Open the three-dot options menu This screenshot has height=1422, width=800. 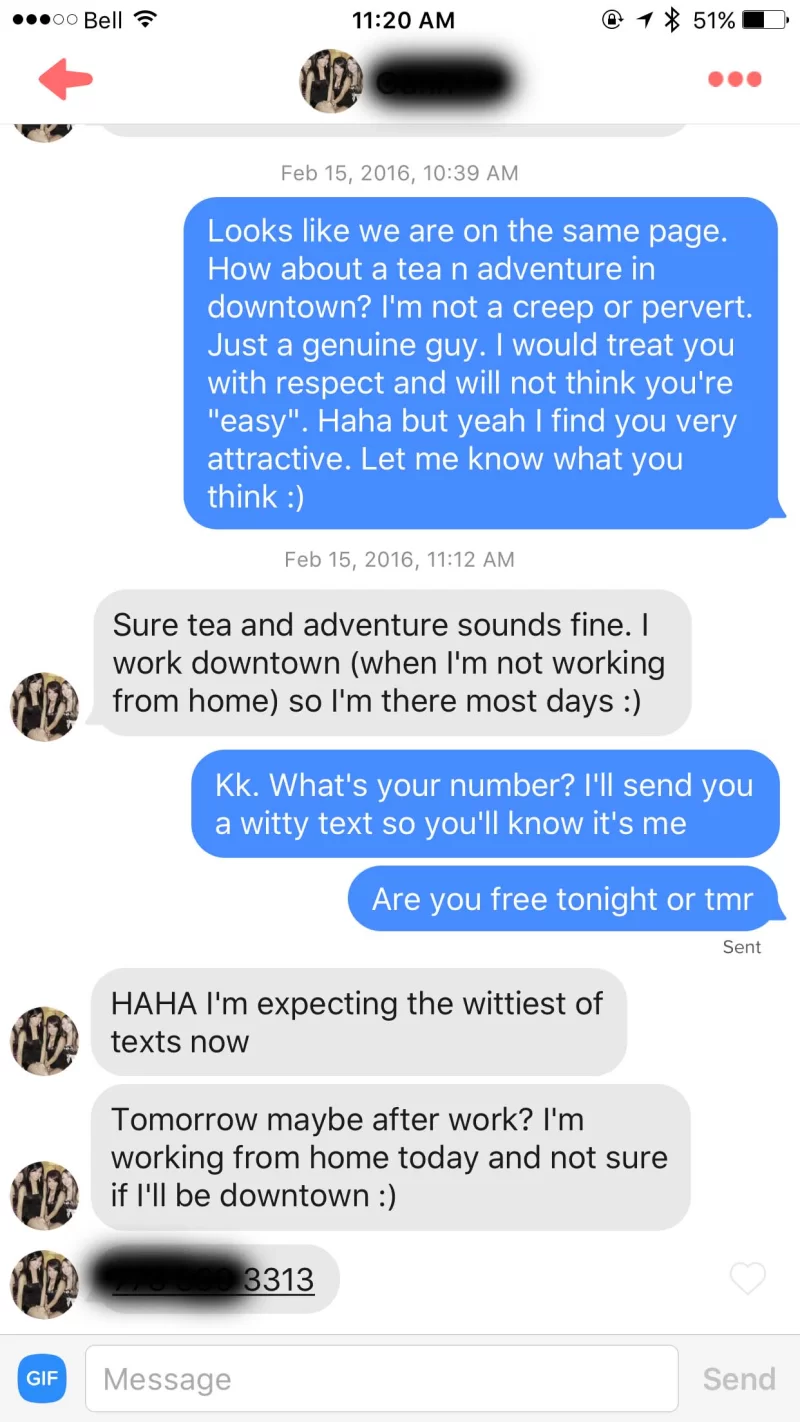(x=735, y=79)
